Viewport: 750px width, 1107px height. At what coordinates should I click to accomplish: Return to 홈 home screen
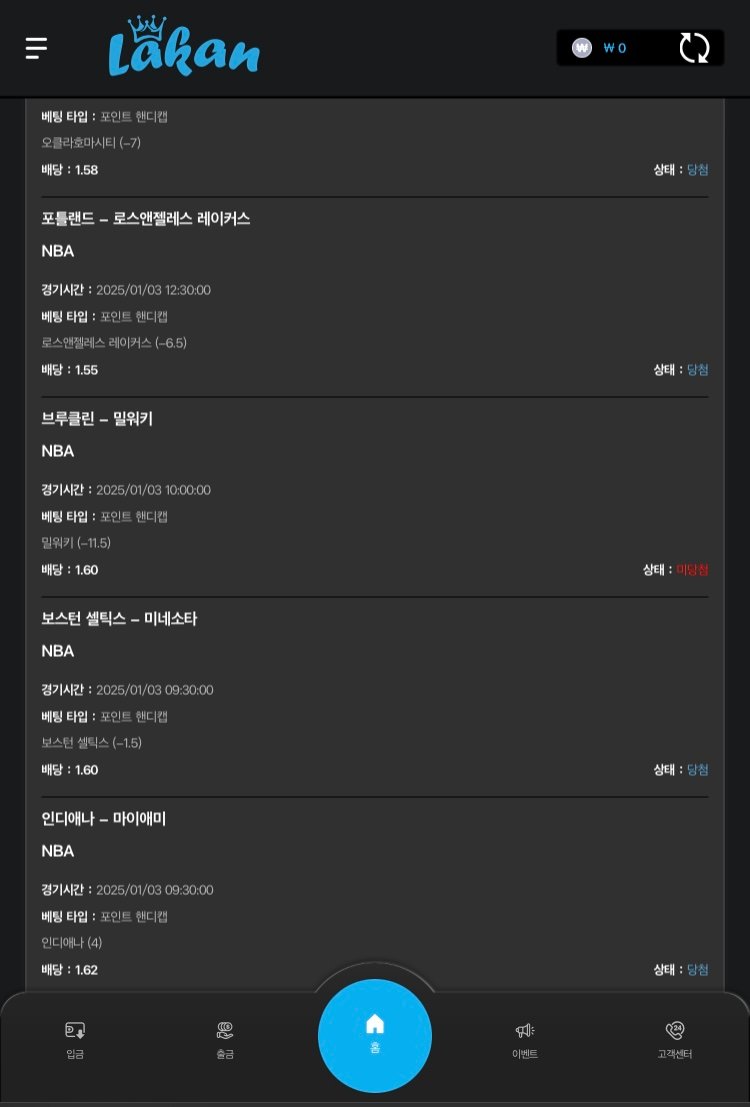[375, 1034]
